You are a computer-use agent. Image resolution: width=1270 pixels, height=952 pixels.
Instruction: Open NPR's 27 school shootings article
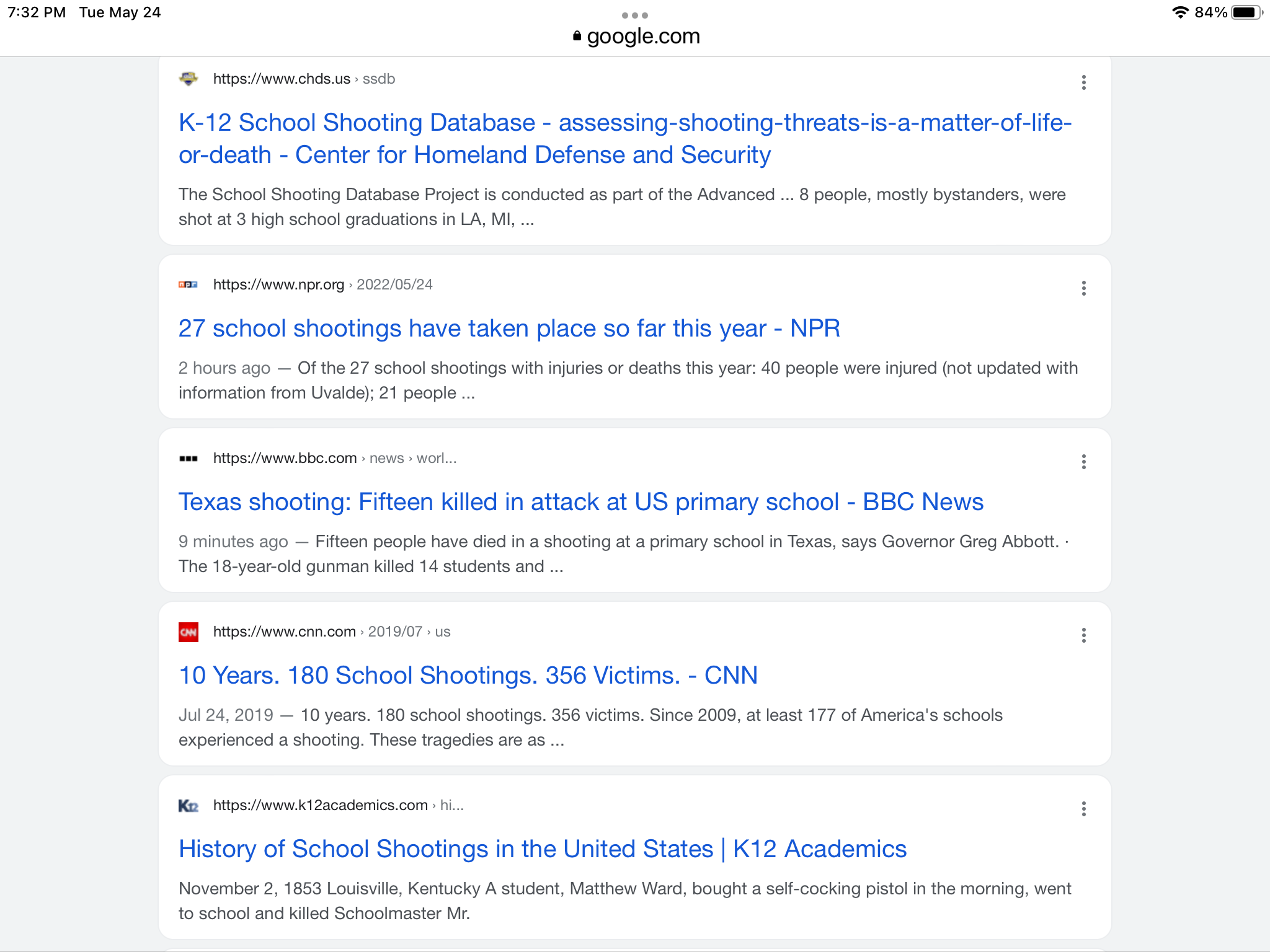509,328
